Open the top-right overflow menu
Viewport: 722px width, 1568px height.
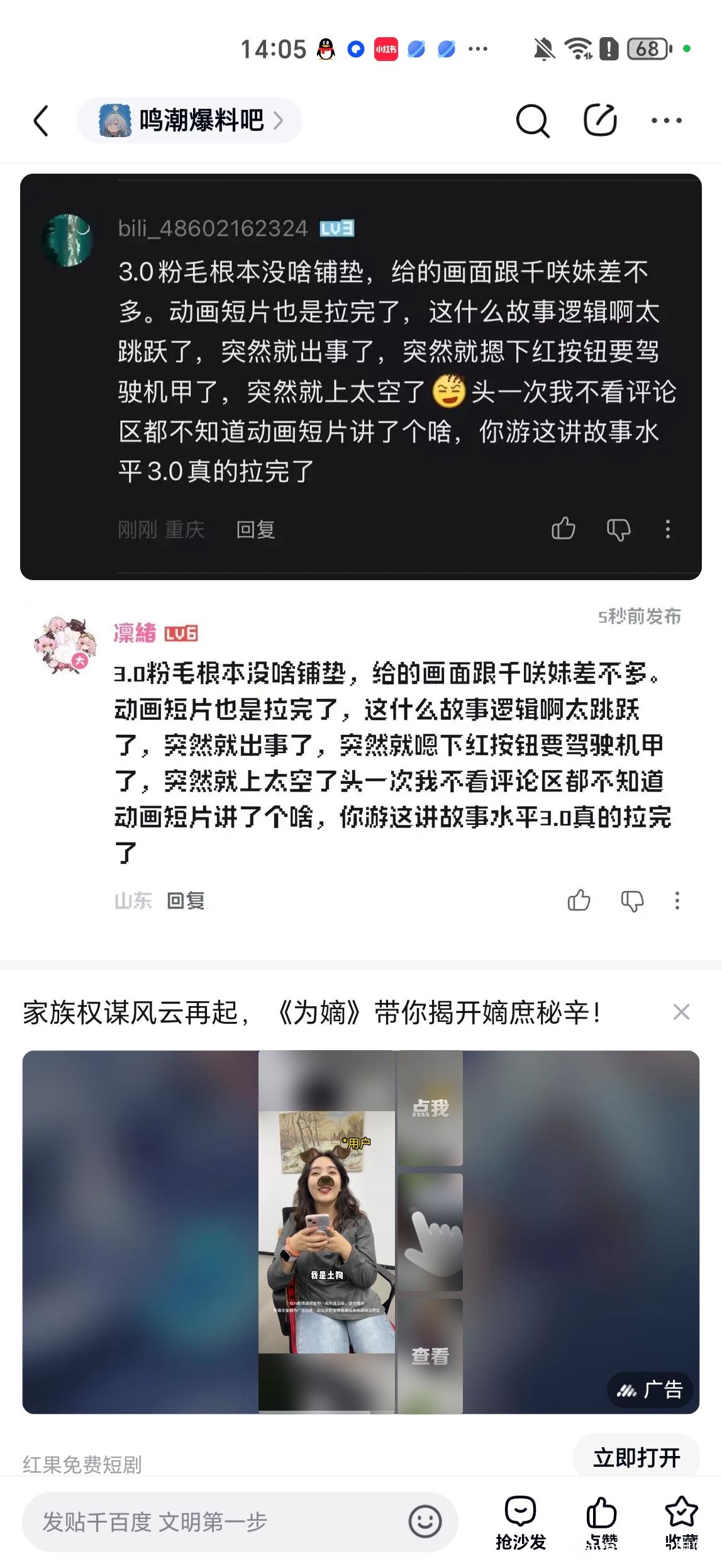pos(666,120)
